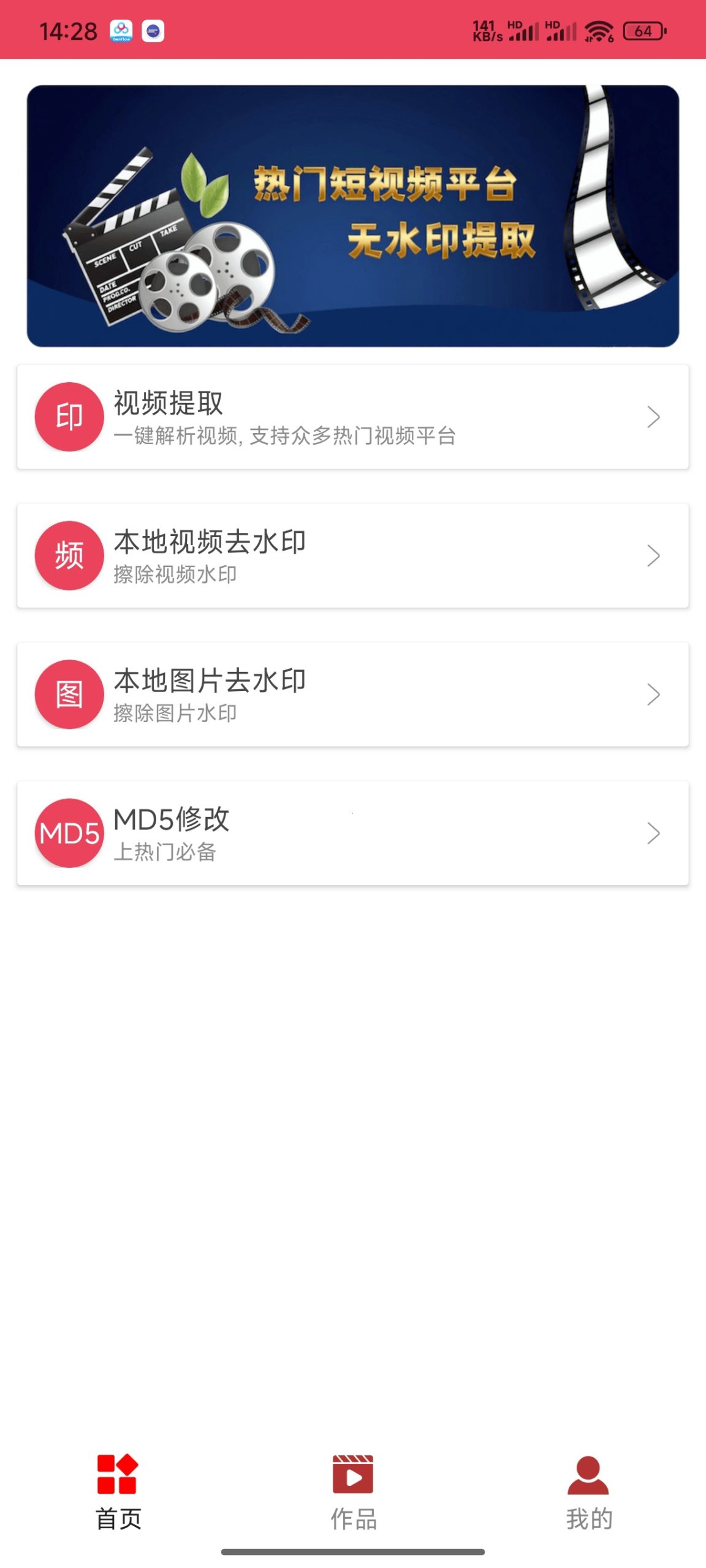This screenshot has width=706, height=1568.
Task: Tap the 频 local video watermark icon
Action: click(x=70, y=556)
